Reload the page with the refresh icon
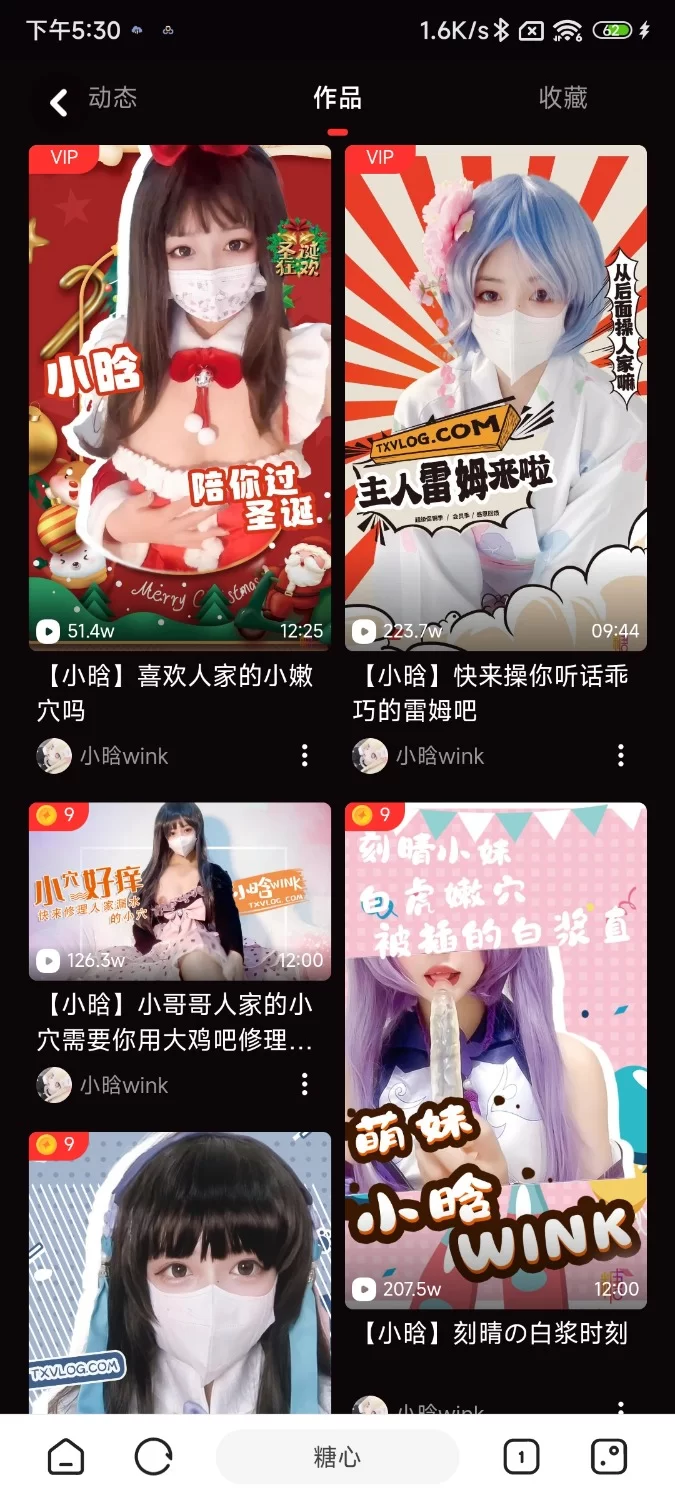 (x=153, y=1457)
